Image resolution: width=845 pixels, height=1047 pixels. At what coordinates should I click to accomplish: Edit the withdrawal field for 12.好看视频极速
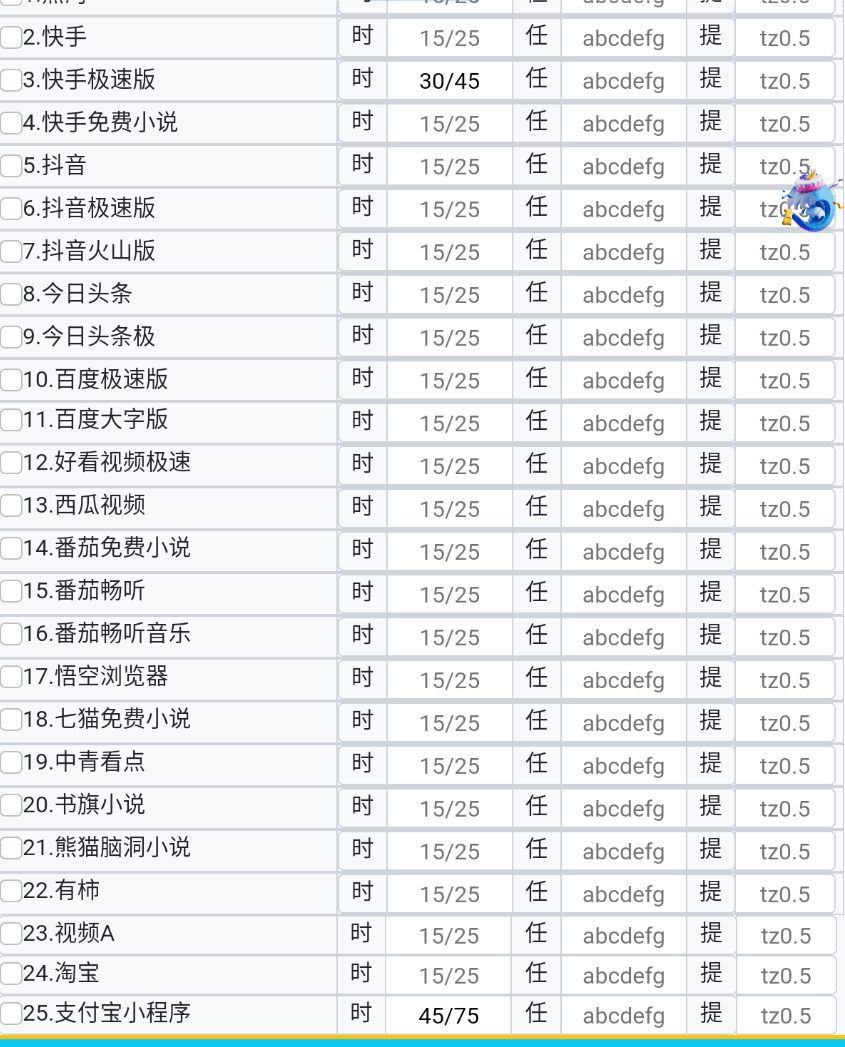(784, 466)
